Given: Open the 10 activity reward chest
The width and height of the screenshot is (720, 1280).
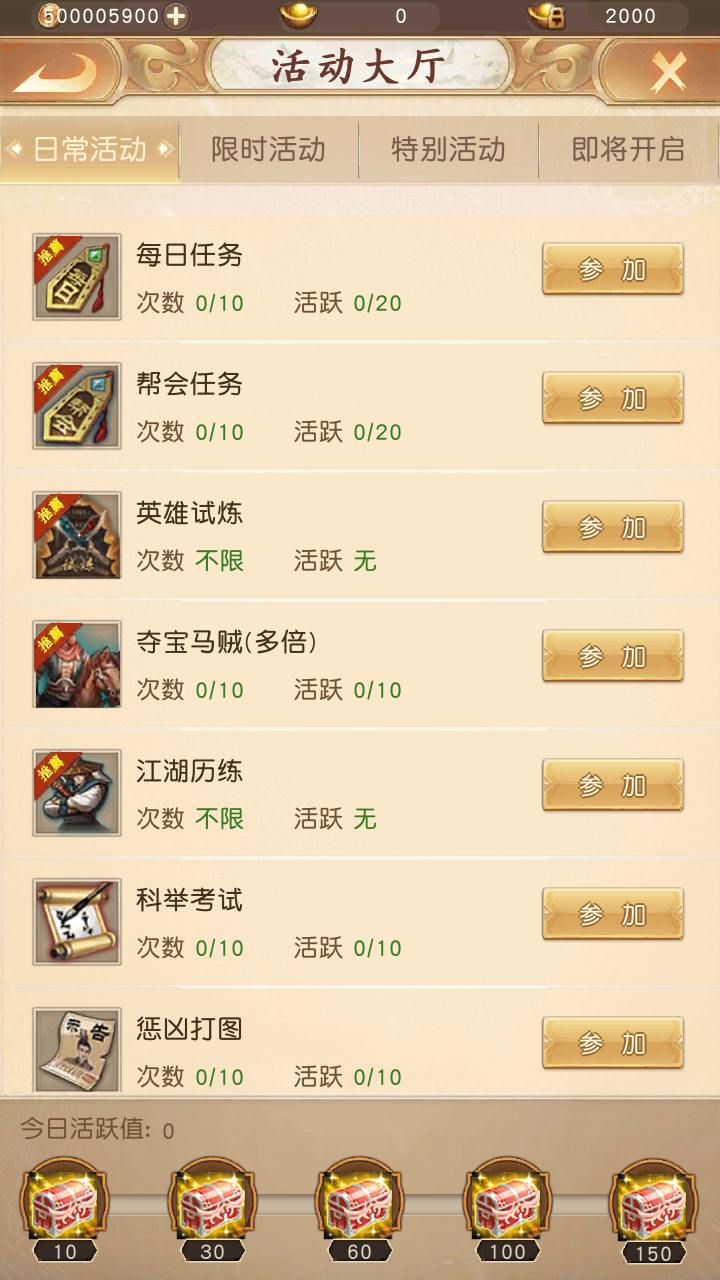Looking at the screenshot, I should tap(65, 1206).
